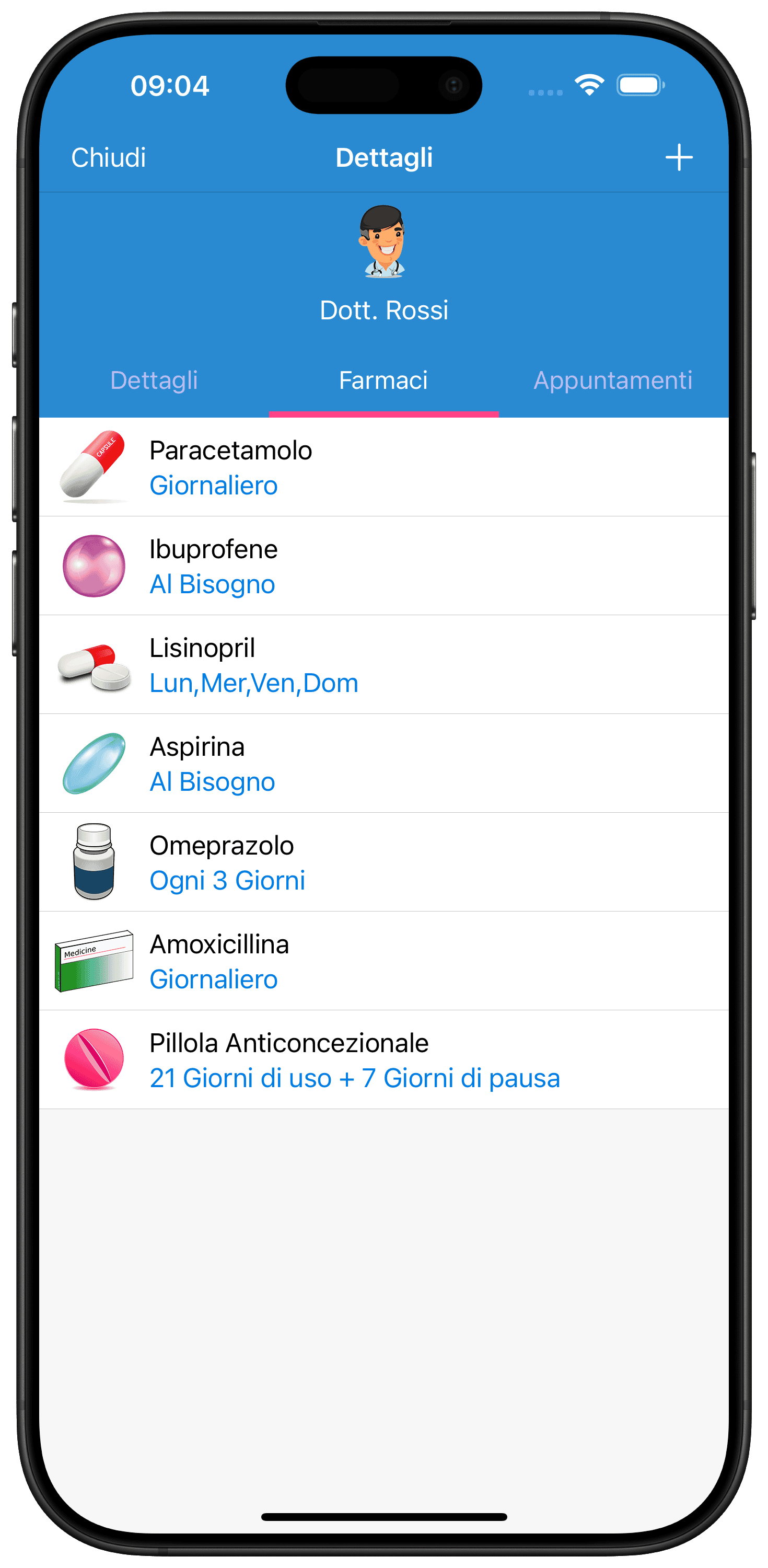Open the Pillola Anticoncezionale entry

(384, 1060)
